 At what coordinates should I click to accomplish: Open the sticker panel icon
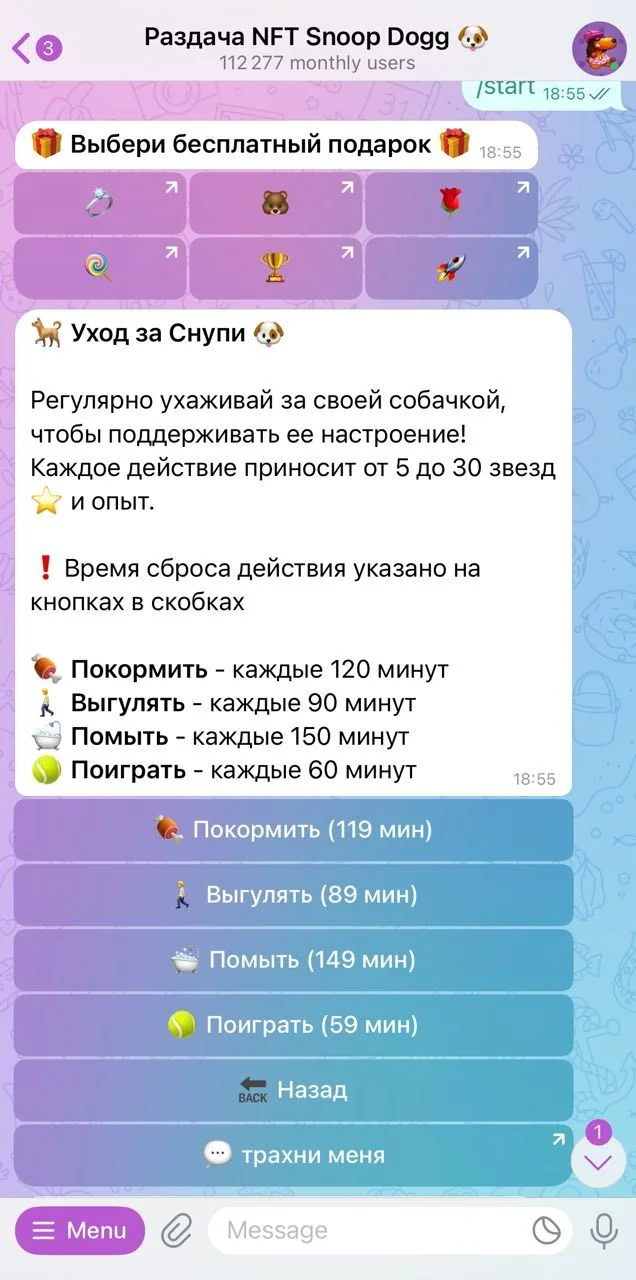[x=547, y=1231]
